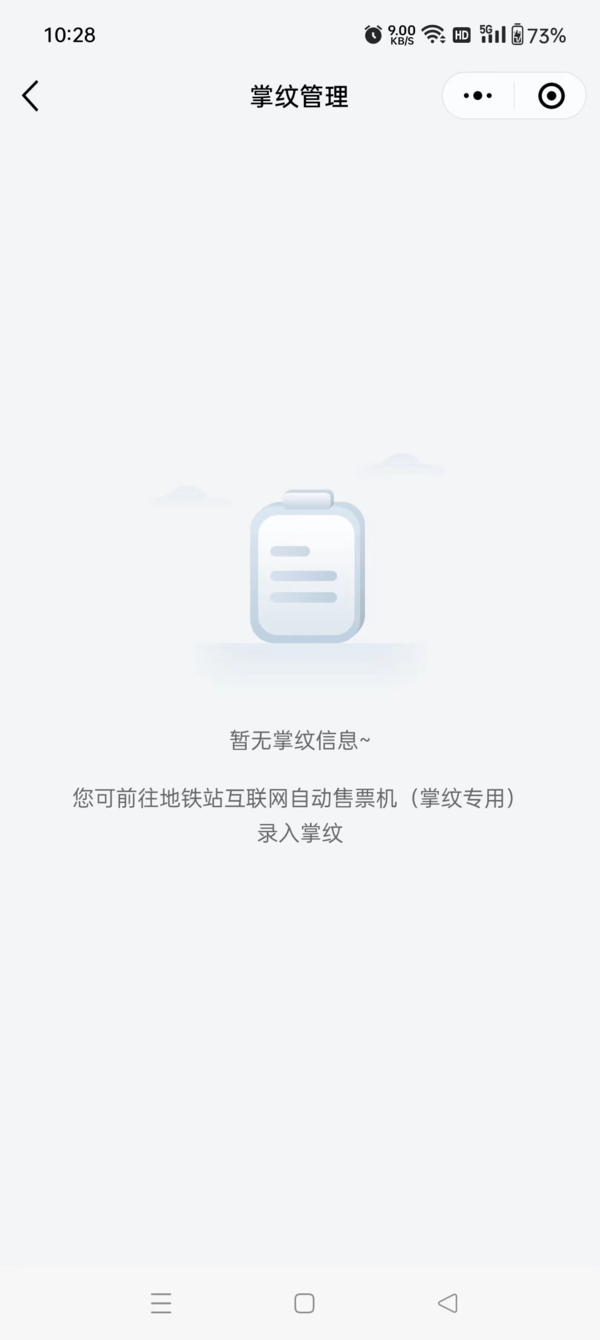
Task: Go back from the 掌纹管理 page
Action: 30,96
